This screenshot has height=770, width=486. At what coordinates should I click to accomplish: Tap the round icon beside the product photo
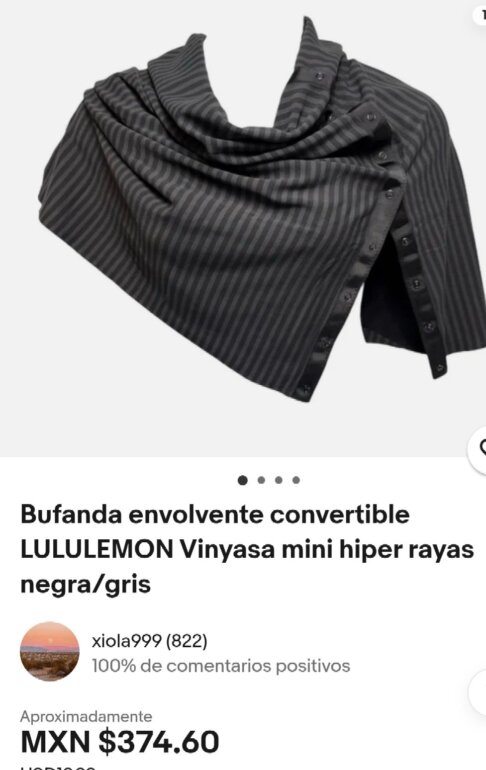point(478,449)
